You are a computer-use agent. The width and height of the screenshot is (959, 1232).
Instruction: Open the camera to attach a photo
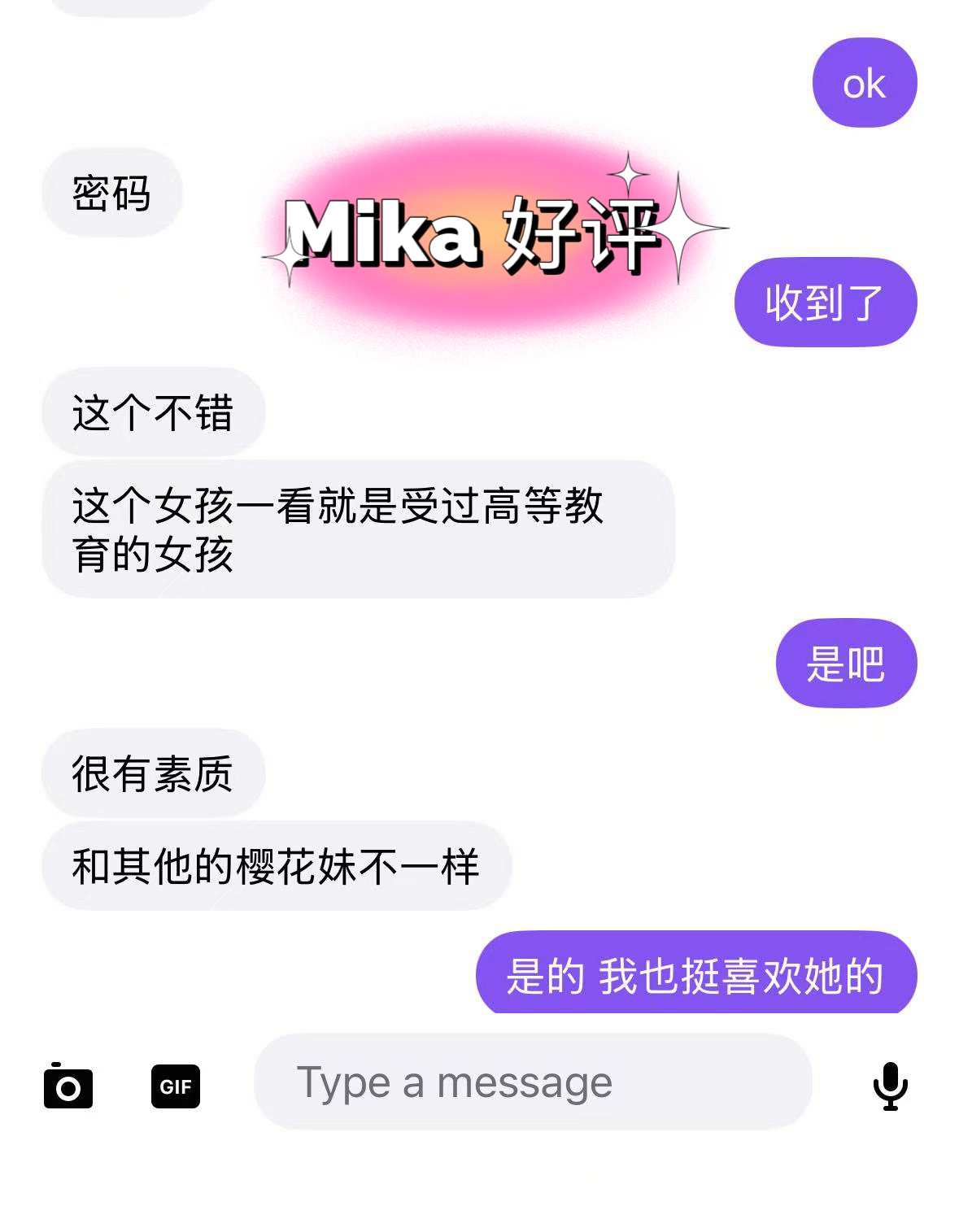(x=68, y=1086)
